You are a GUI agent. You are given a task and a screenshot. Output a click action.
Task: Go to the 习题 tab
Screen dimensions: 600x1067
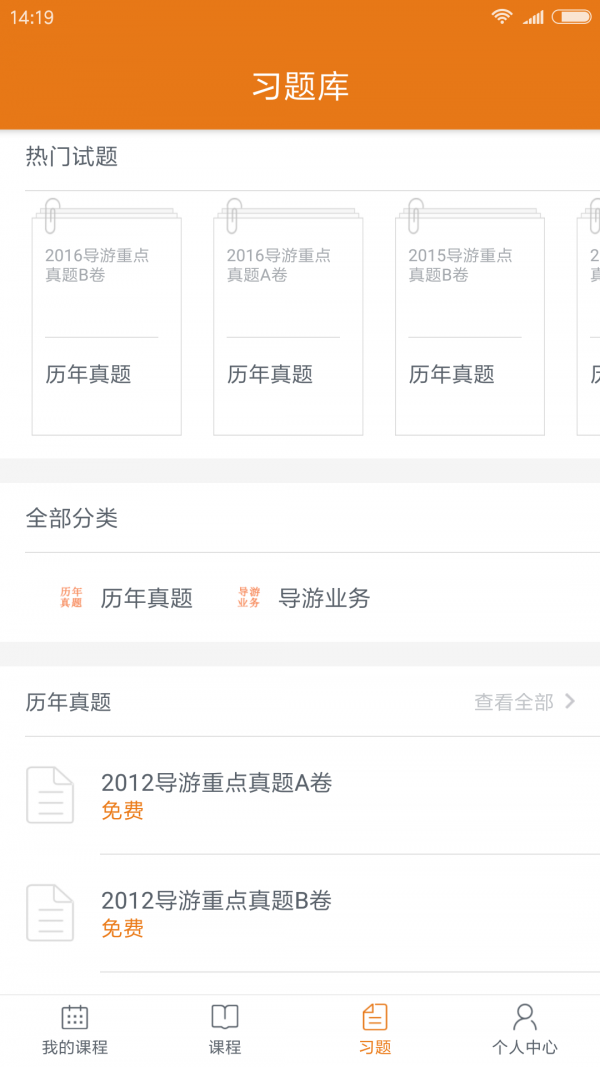[375, 1030]
